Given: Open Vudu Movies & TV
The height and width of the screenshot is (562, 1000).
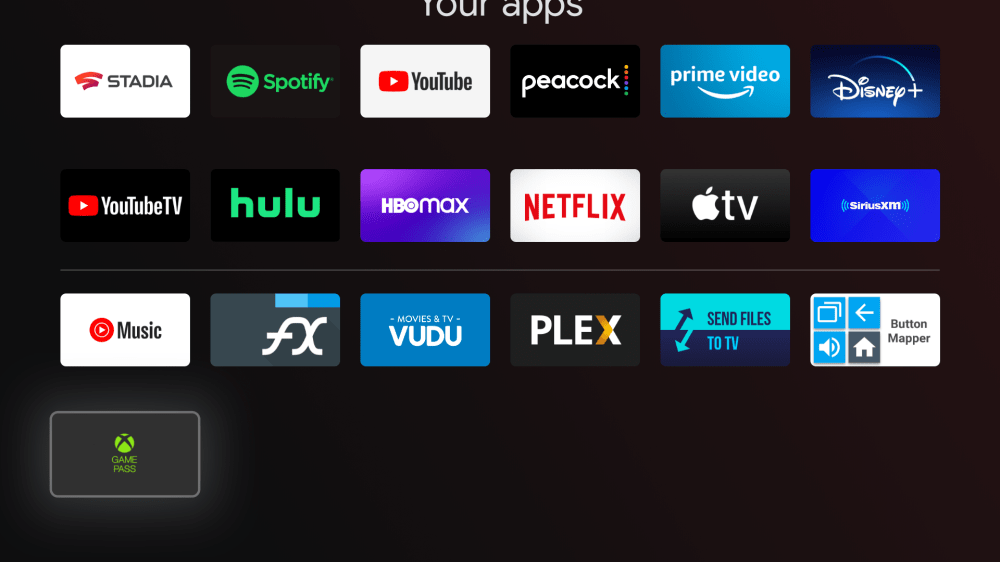Looking at the screenshot, I should coord(425,329).
